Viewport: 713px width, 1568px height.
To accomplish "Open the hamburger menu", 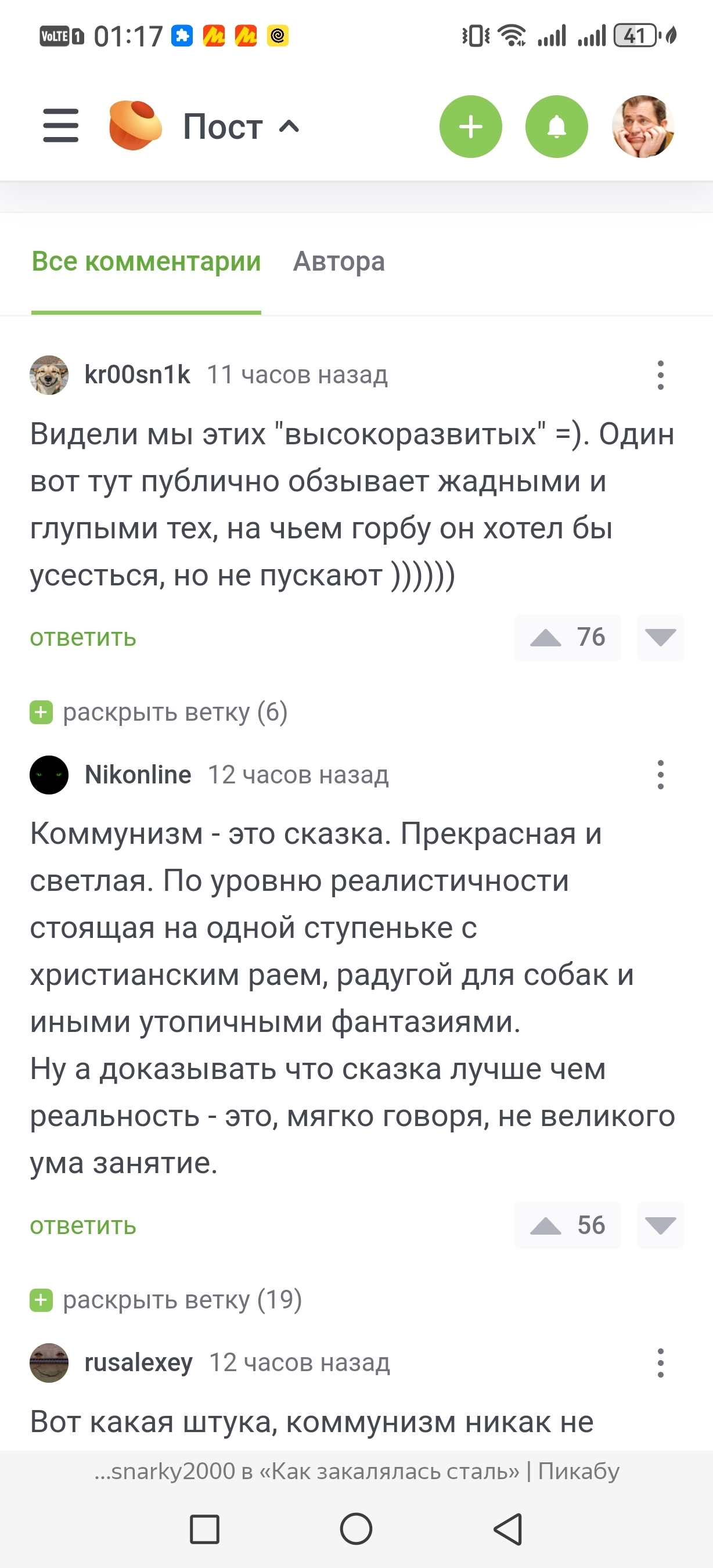I will [61, 126].
